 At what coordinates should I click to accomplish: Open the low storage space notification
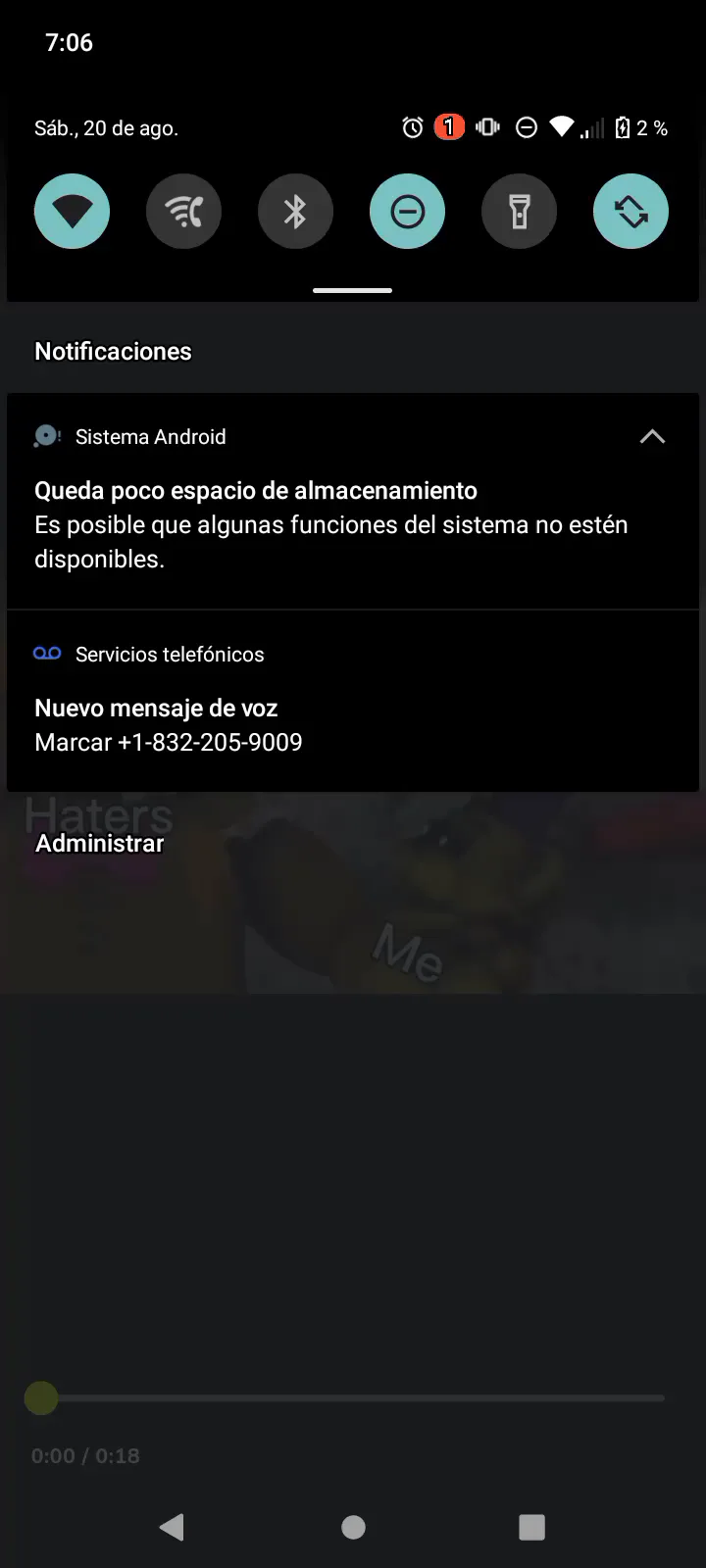333,524
